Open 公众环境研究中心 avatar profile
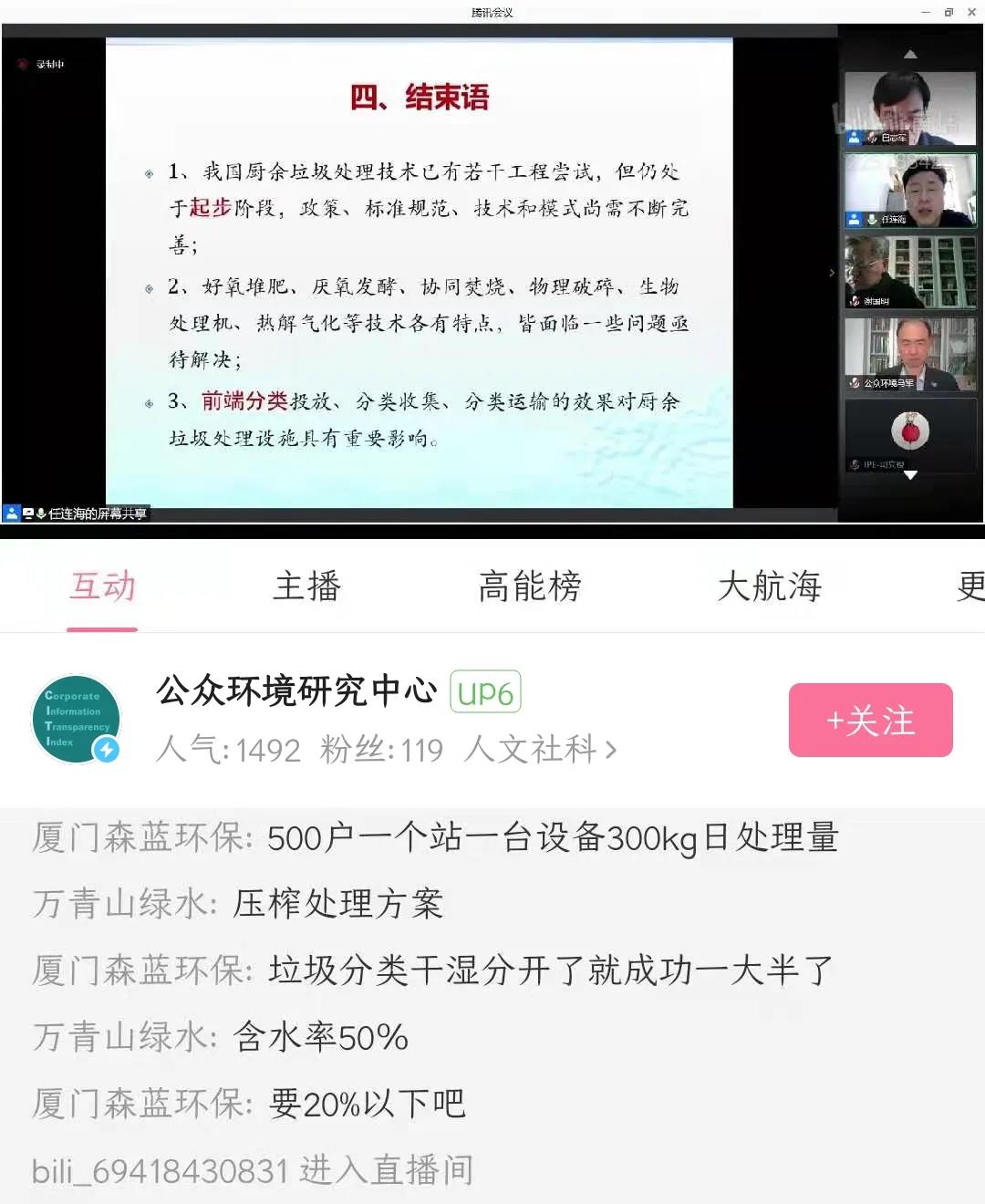This screenshot has height=1204, width=985. pos(77,720)
